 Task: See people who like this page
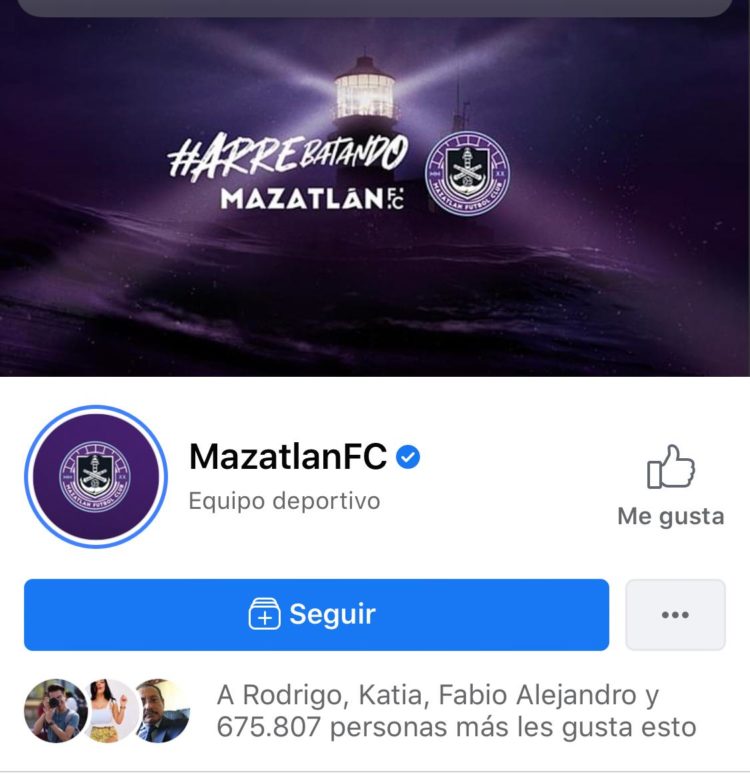click(x=456, y=711)
